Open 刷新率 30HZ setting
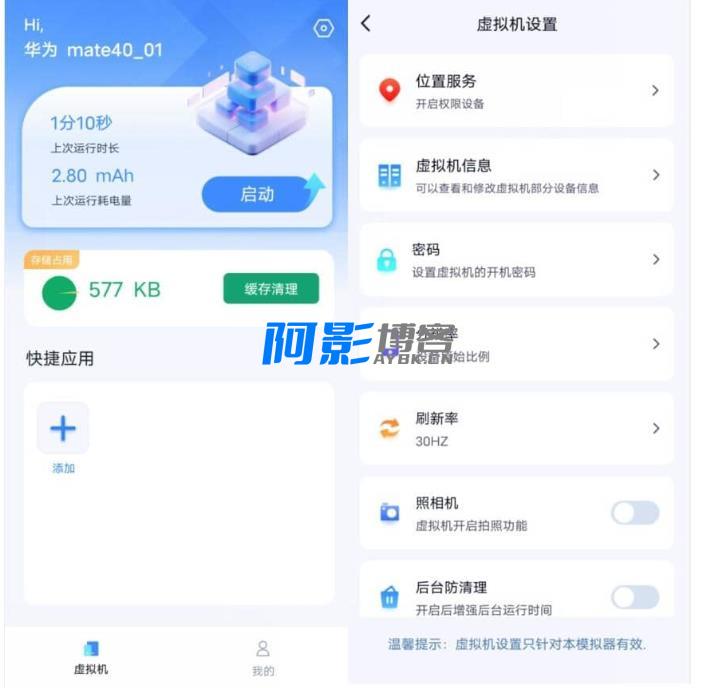716x688 pixels. [516, 428]
